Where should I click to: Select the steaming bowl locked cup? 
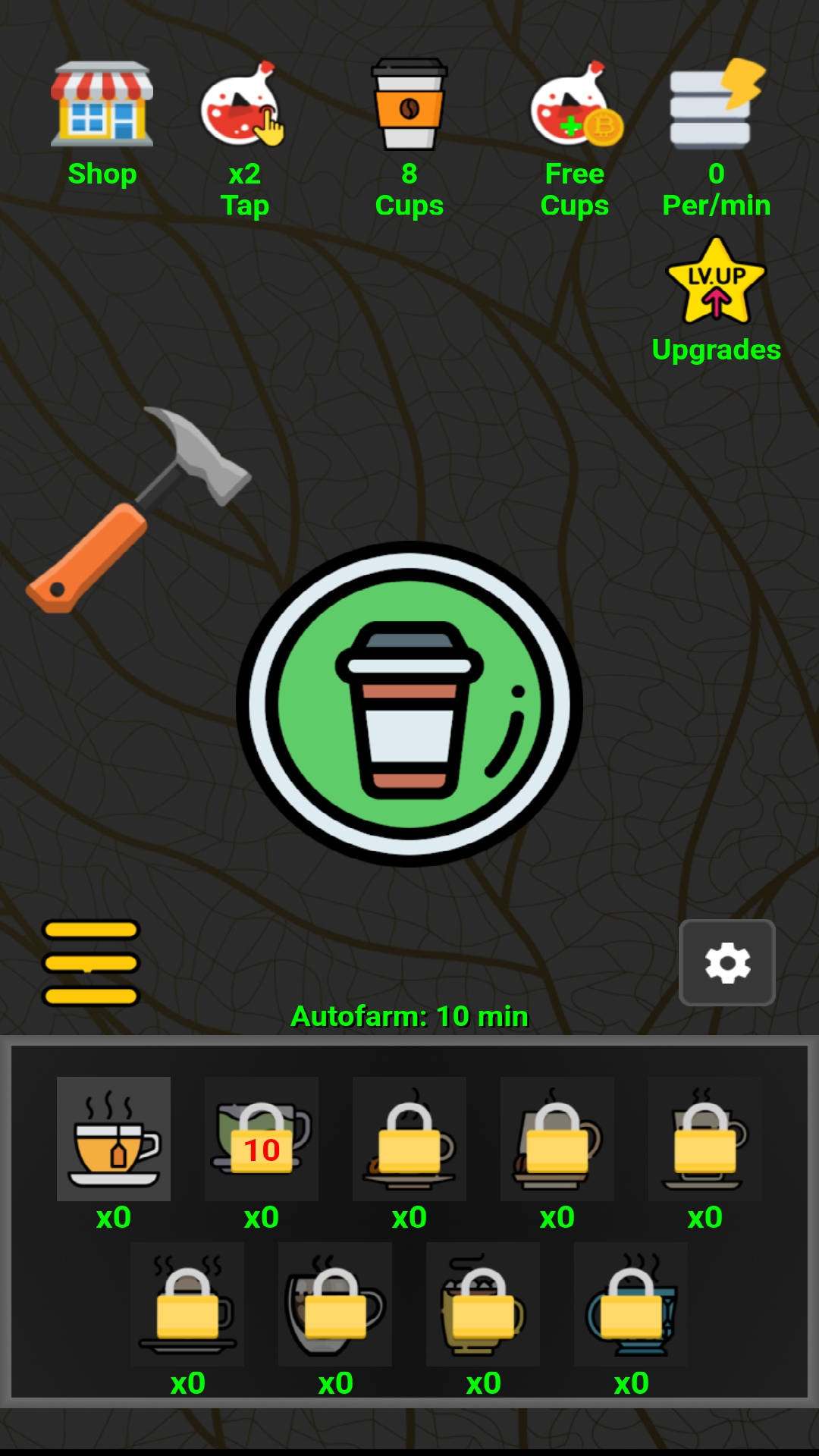tap(483, 1303)
